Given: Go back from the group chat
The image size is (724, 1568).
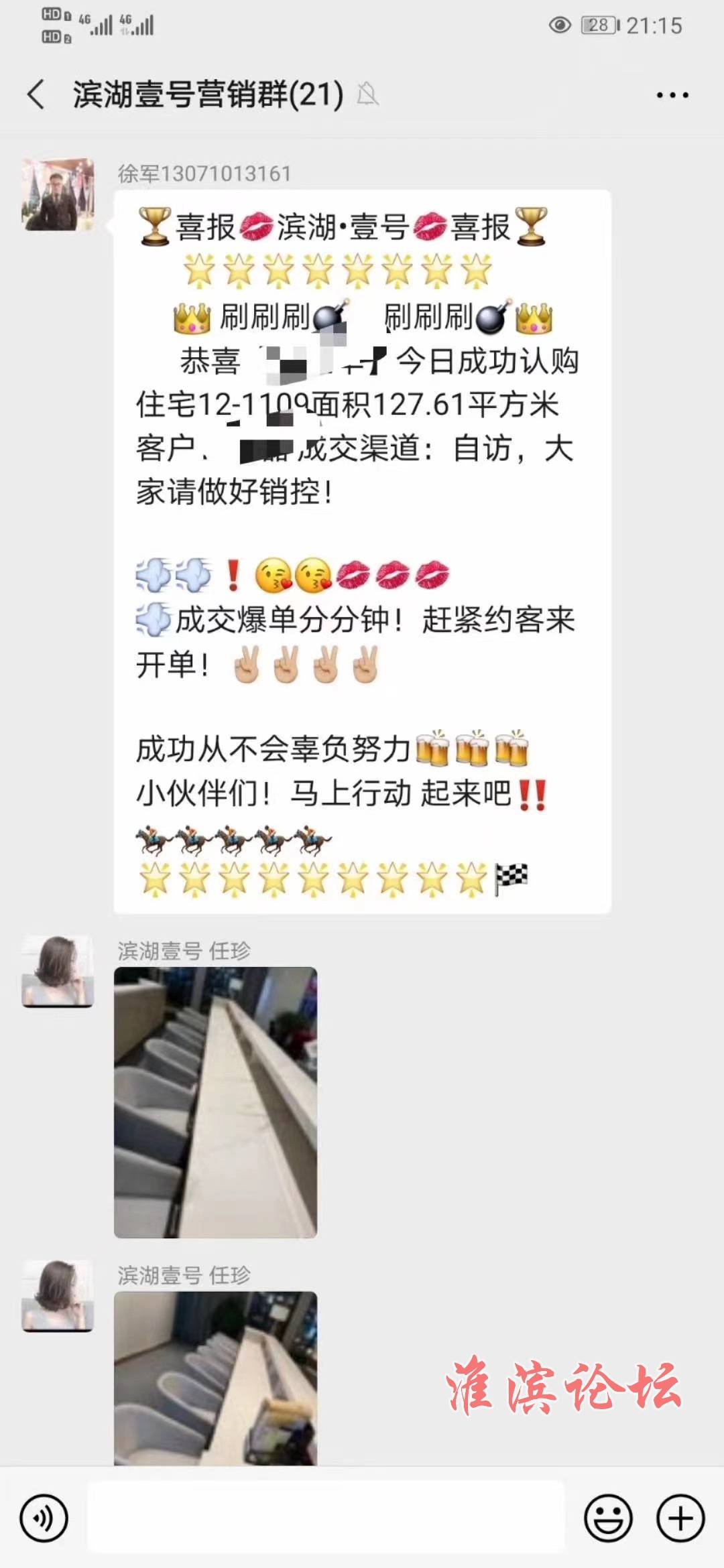Looking at the screenshot, I should 37,94.
